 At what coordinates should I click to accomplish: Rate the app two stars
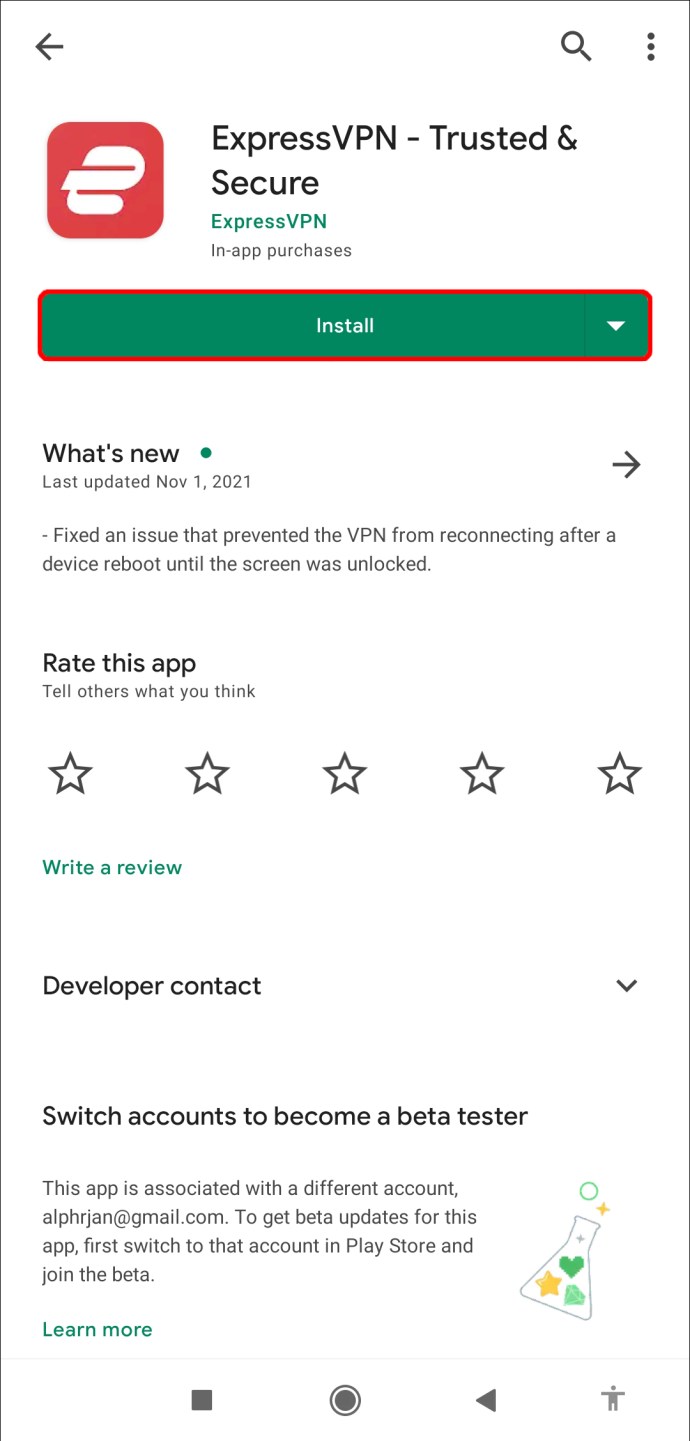coord(207,774)
